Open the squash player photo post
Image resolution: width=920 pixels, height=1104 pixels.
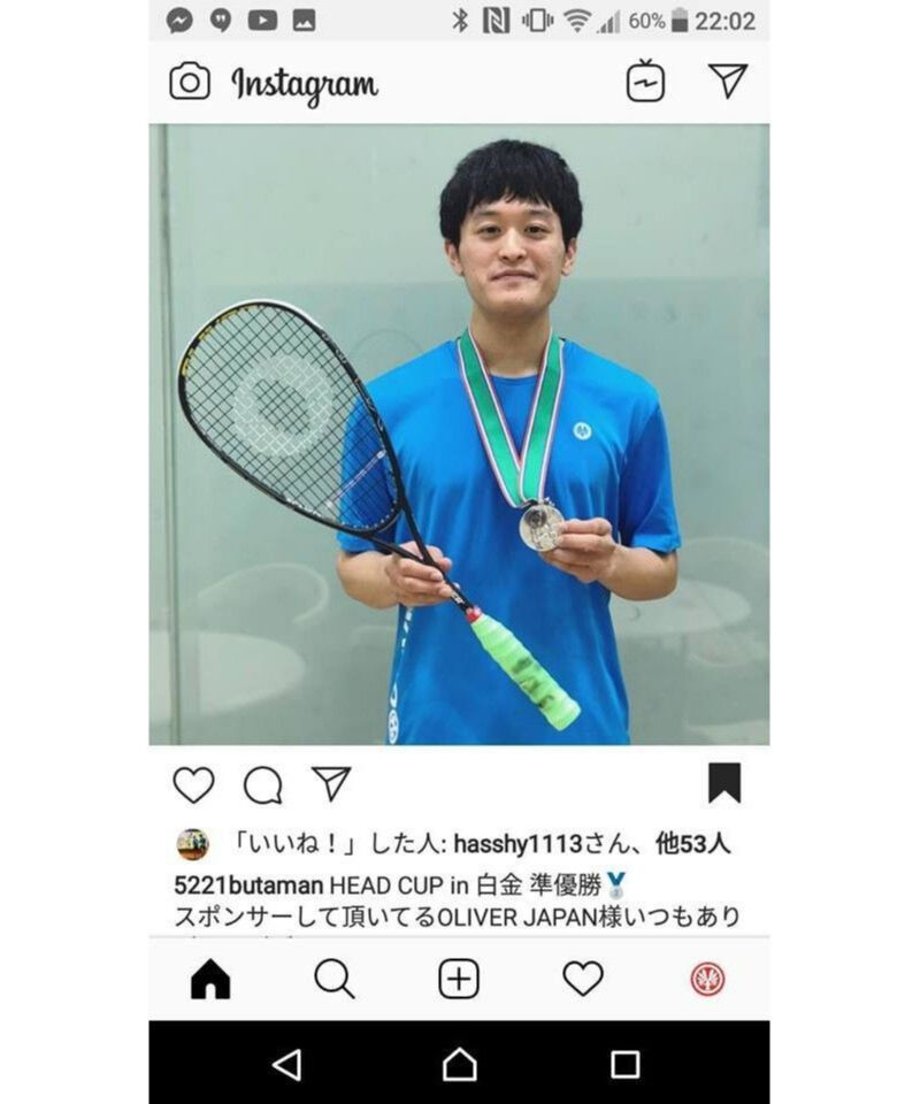coord(459,434)
